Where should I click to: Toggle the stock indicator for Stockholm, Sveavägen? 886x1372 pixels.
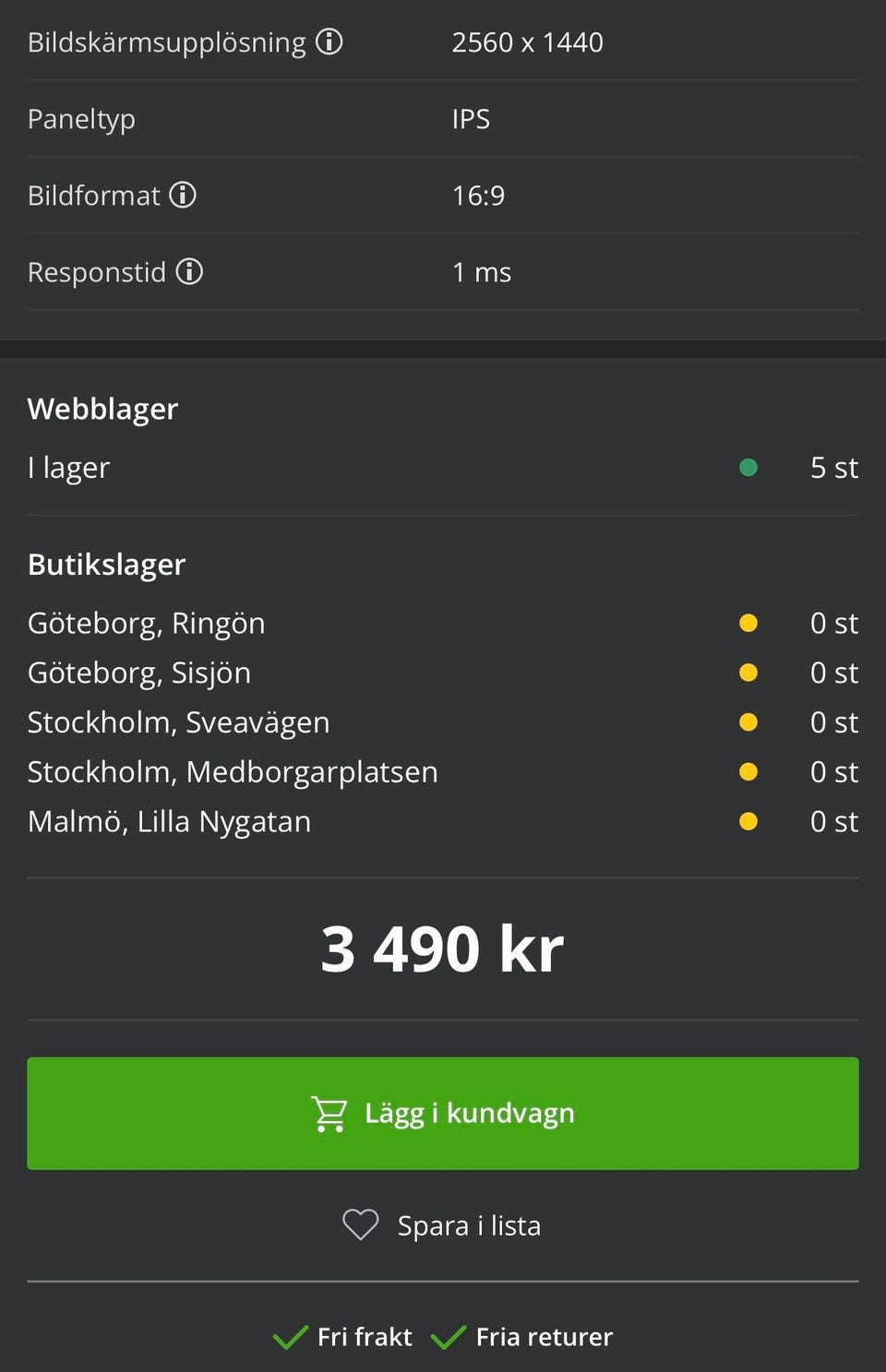(748, 722)
